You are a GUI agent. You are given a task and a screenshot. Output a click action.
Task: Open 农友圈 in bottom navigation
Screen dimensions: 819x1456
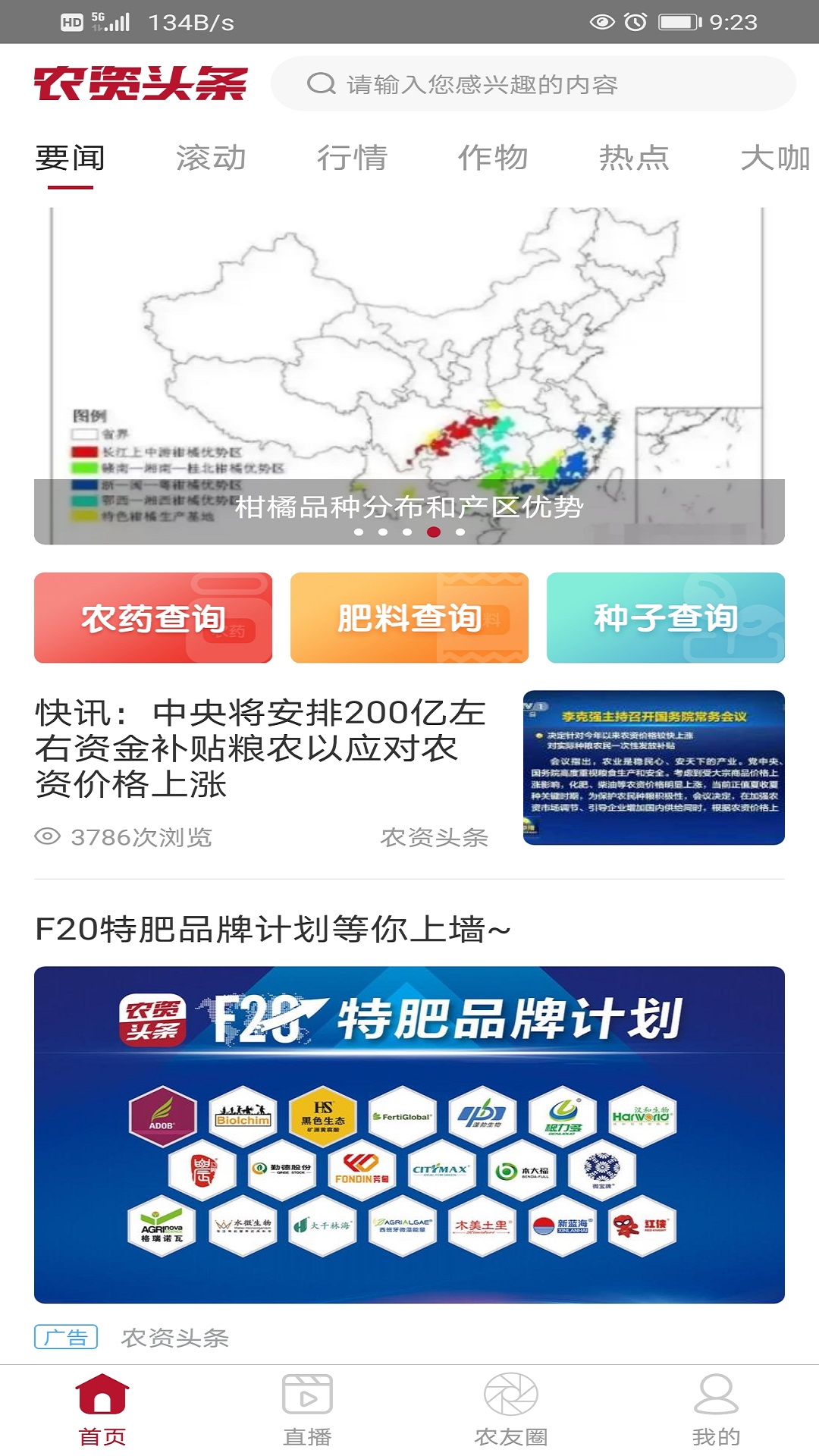tap(511, 1410)
